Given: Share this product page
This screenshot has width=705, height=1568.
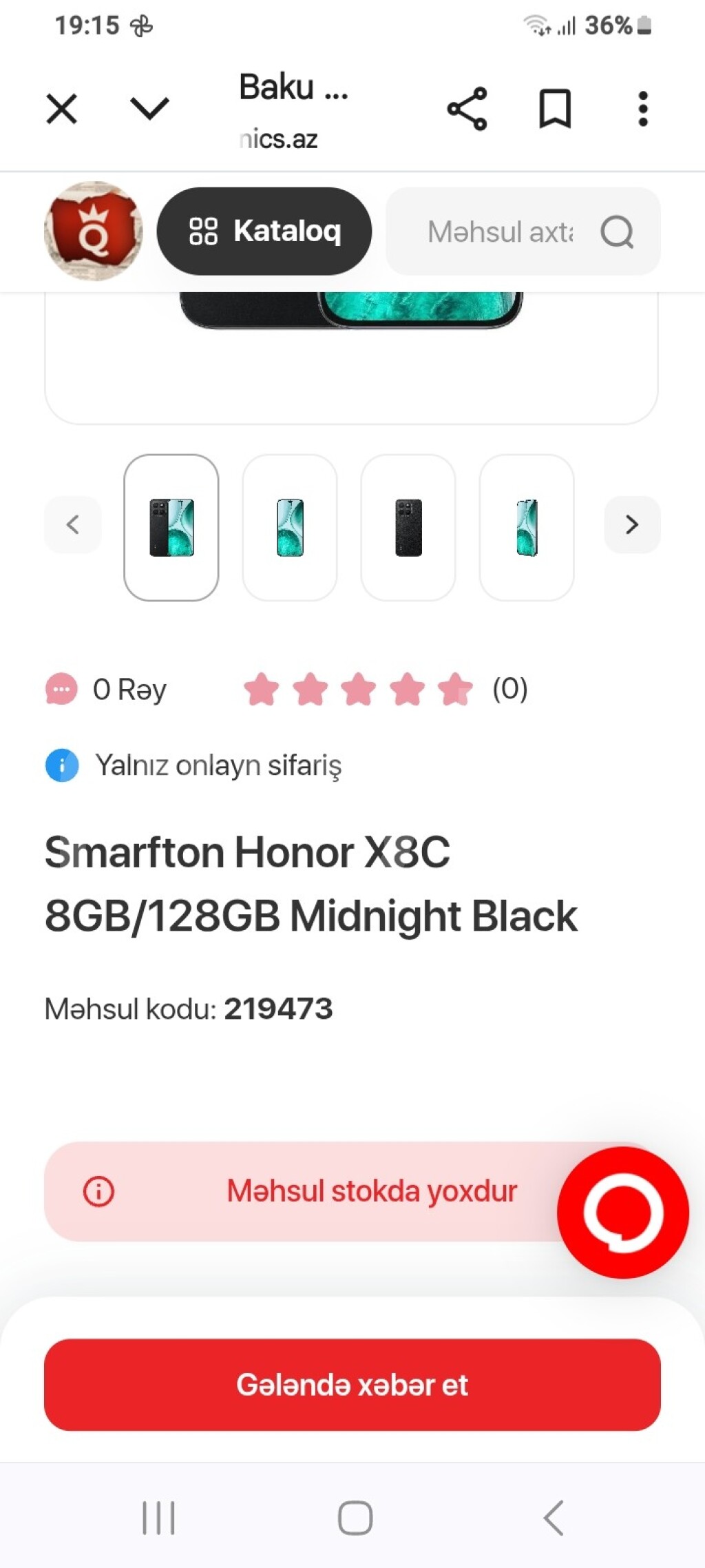Looking at the screenshot, I should (x=467, y=109).
